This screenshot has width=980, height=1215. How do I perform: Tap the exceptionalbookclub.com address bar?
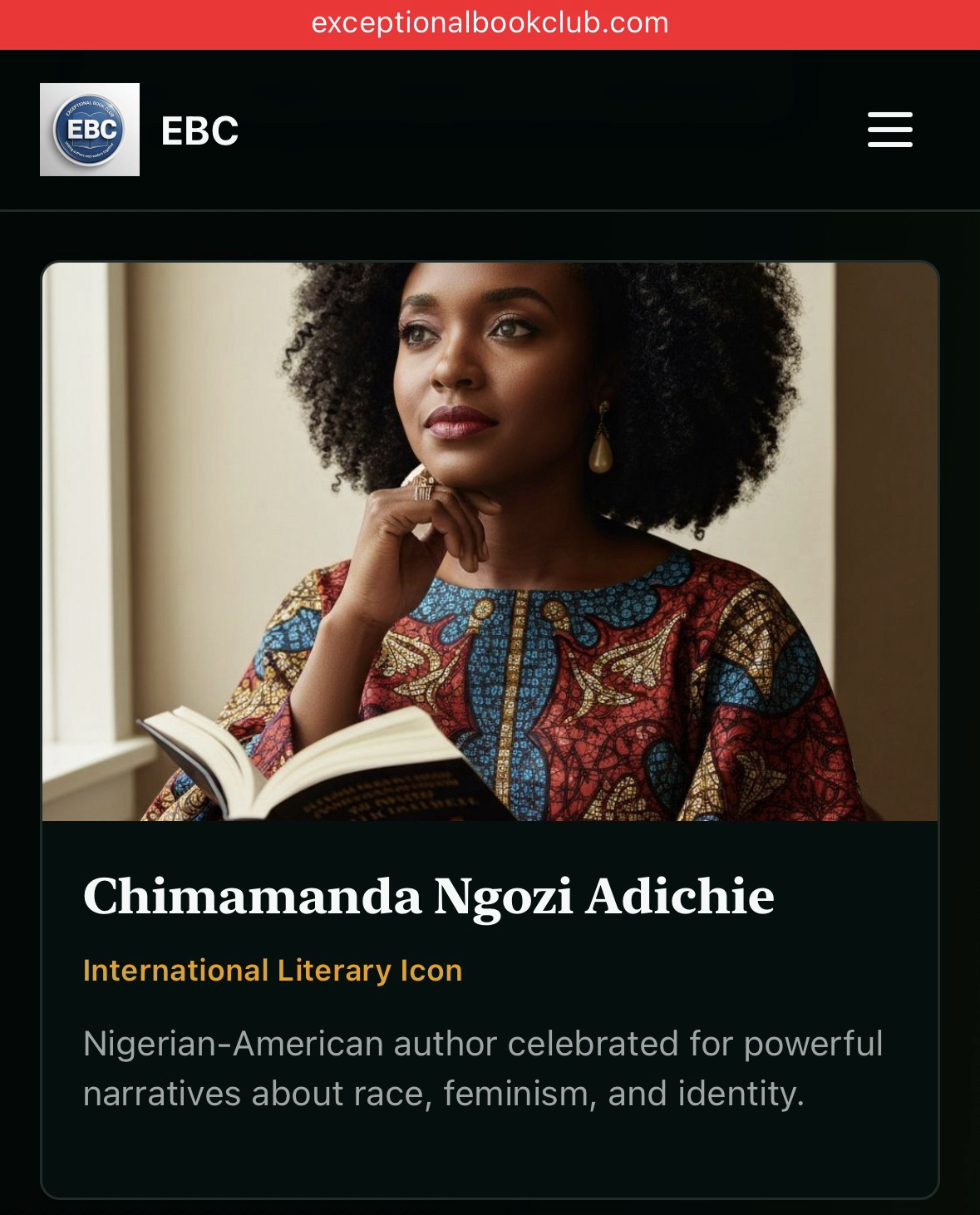point(490,23)
